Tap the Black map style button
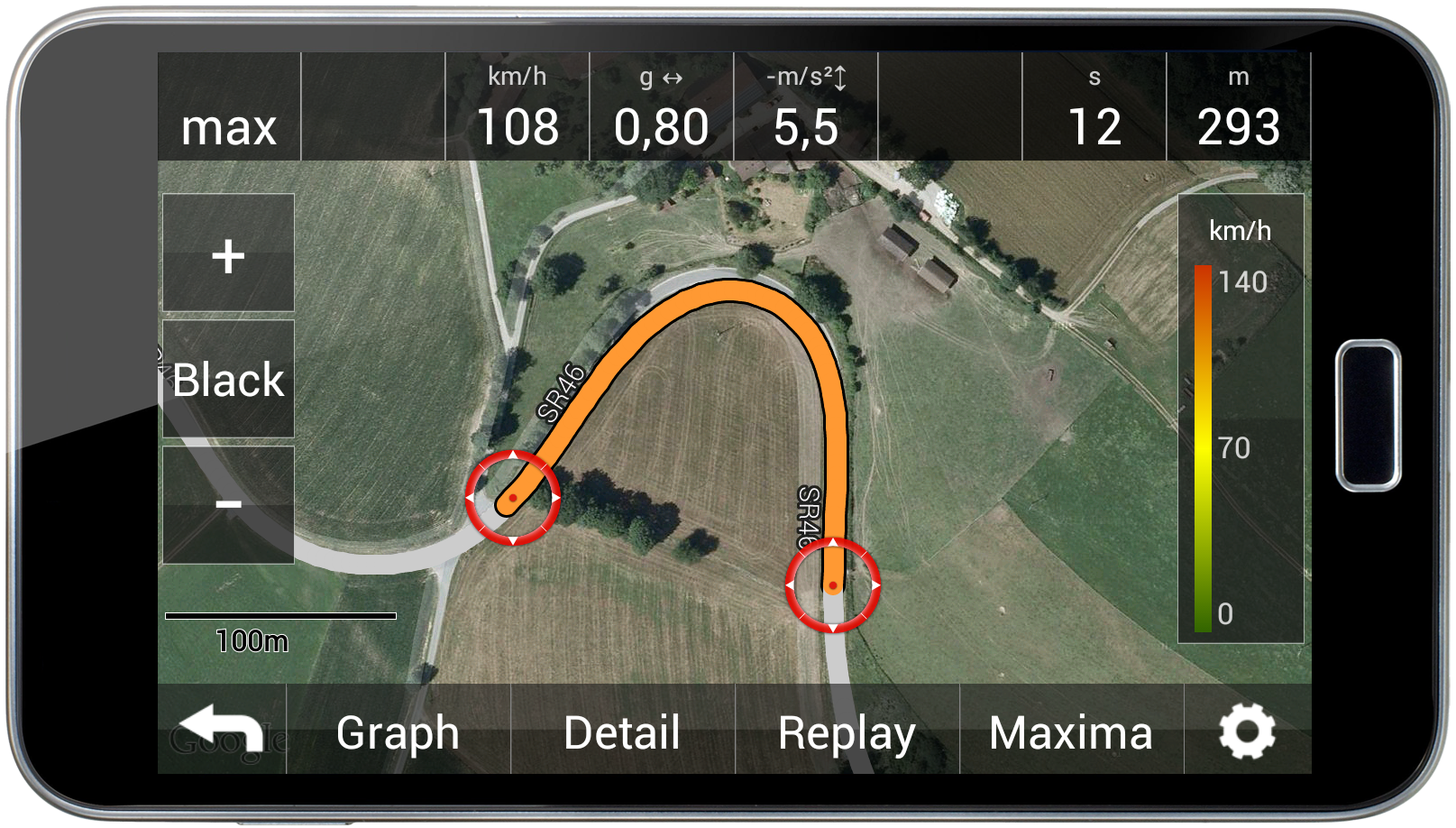The height and width of the screenshot is (828, 1456). pyautogui.click(x=228, y=380)
